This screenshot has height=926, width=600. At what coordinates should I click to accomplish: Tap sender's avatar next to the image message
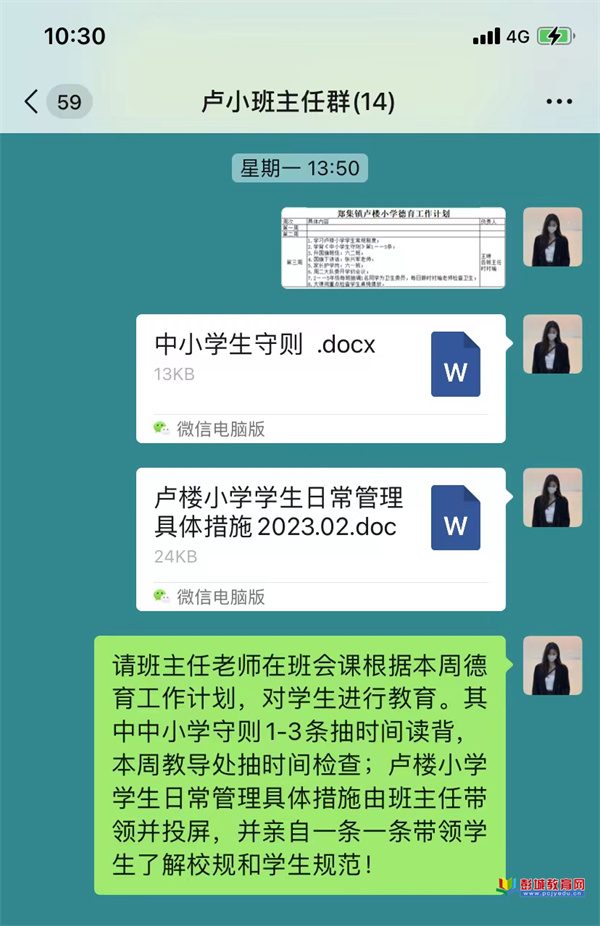(552, 237)
